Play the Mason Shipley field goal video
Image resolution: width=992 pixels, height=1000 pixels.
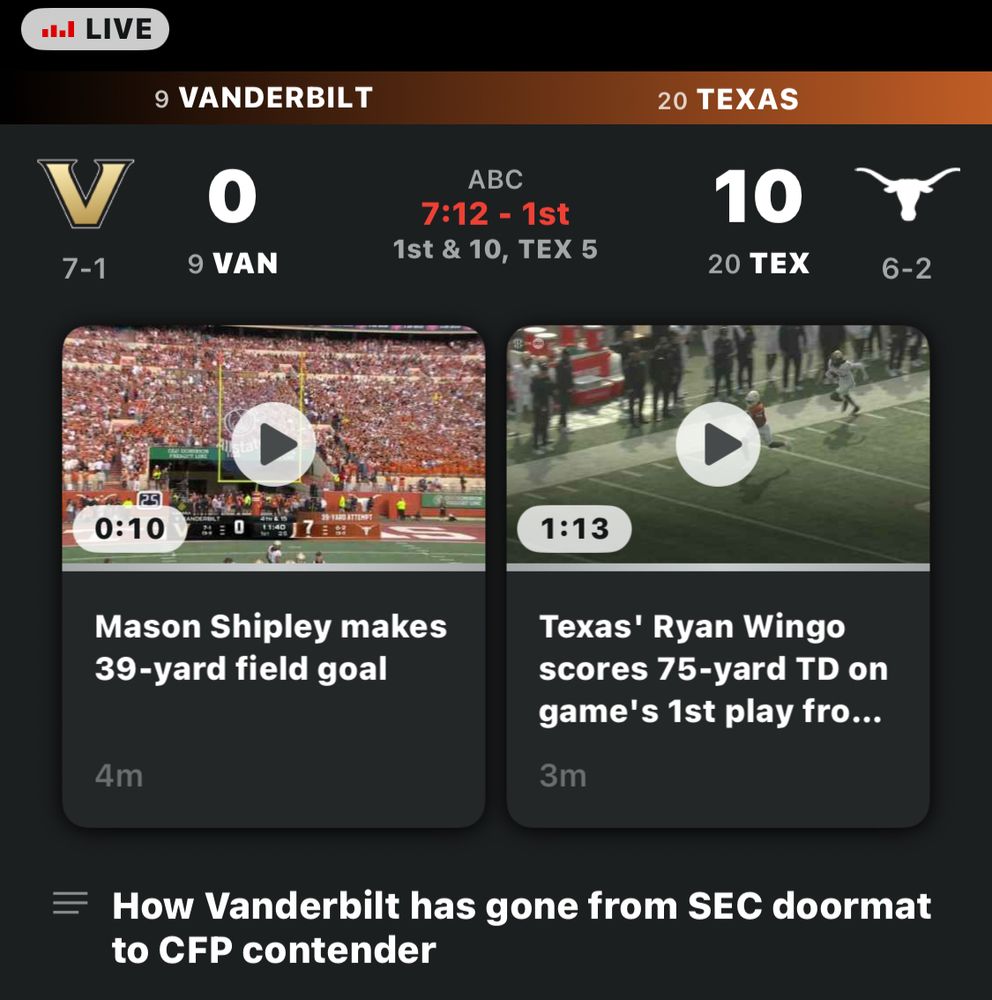pyautogui.click(x=273, y=446)
